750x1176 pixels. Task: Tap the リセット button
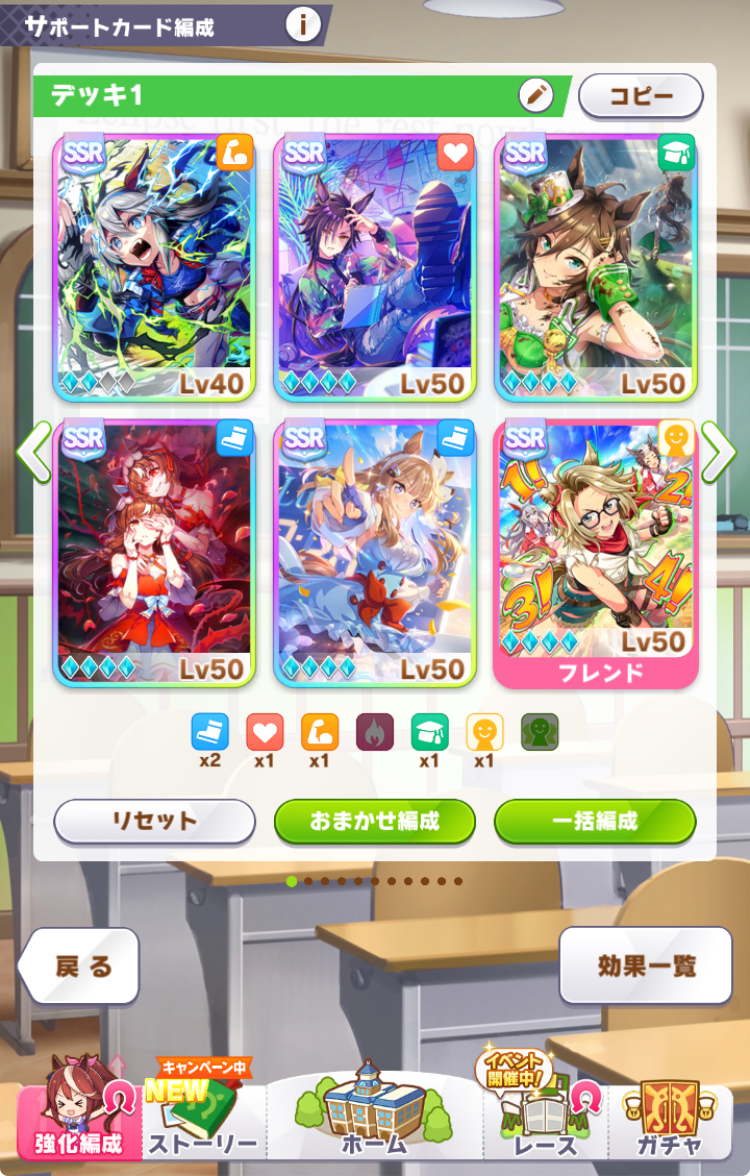[154, 822]
